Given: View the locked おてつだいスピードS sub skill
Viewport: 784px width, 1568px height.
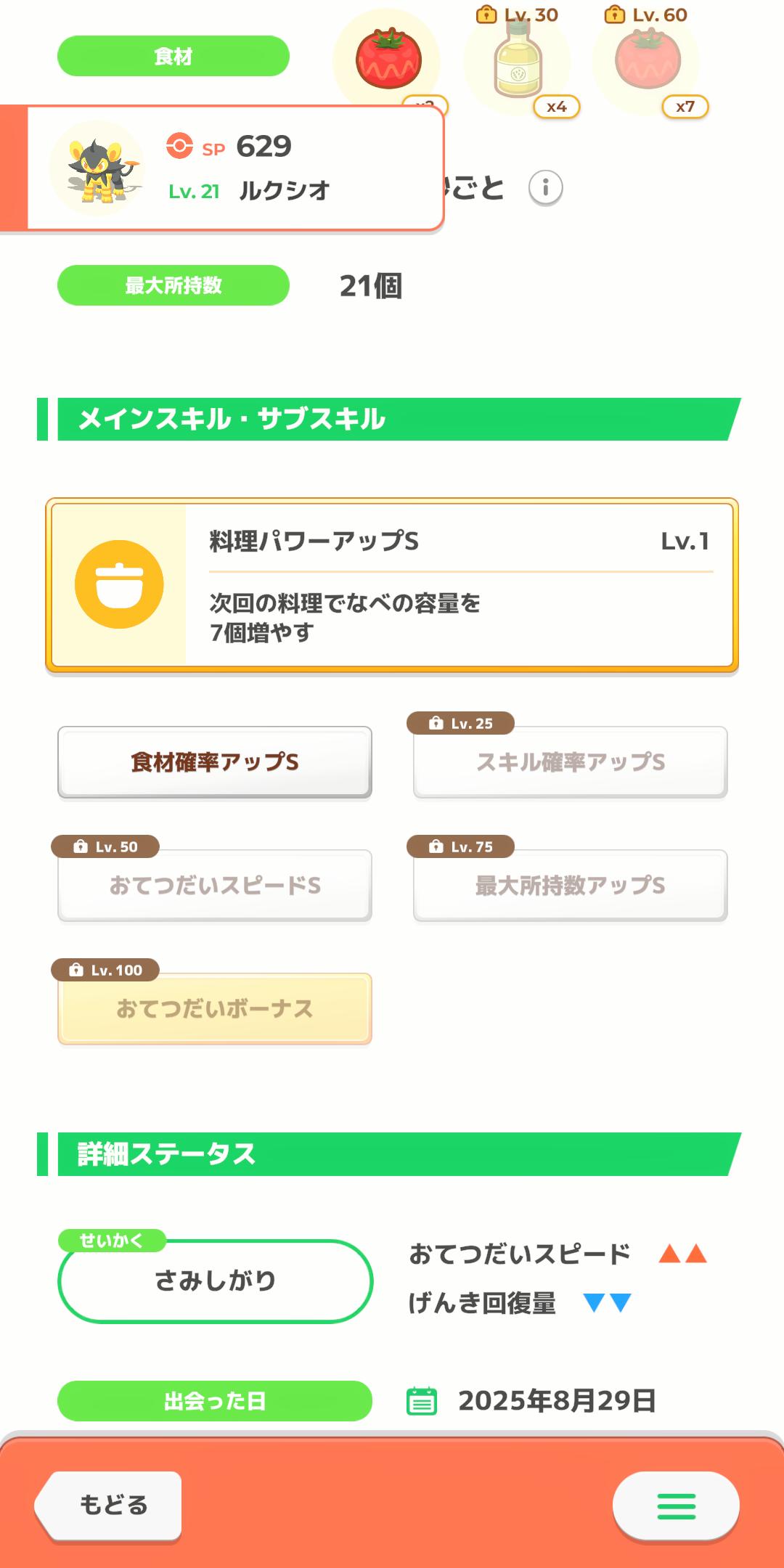Looking at the screenshot, I should 215,886.
